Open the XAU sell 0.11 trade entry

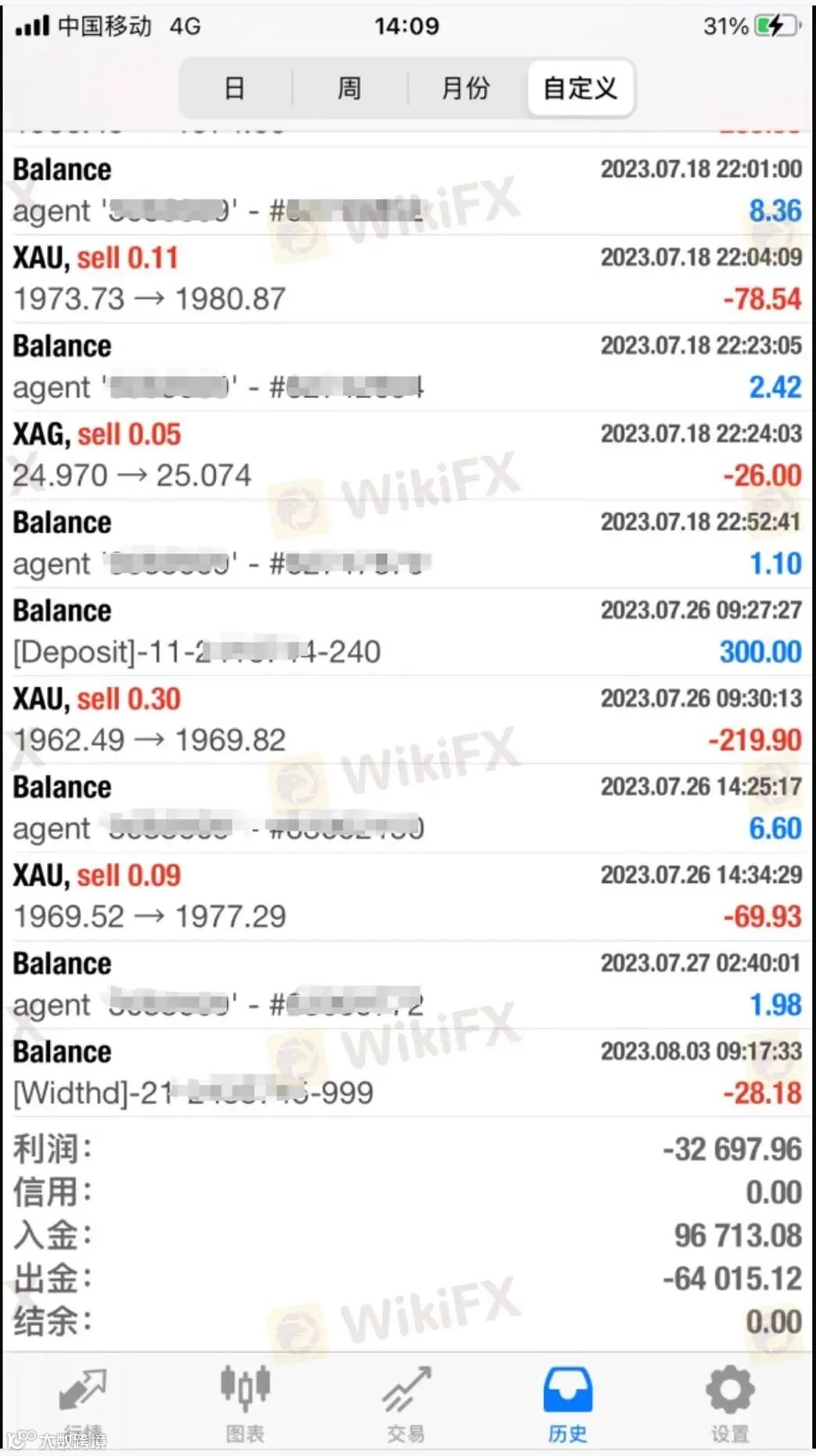406,279
